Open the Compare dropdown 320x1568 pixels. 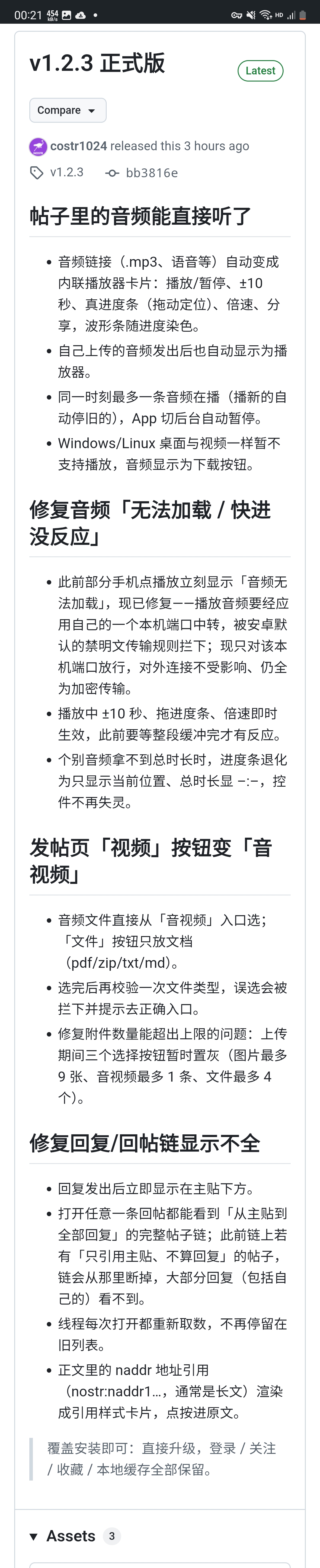point(68,110)
